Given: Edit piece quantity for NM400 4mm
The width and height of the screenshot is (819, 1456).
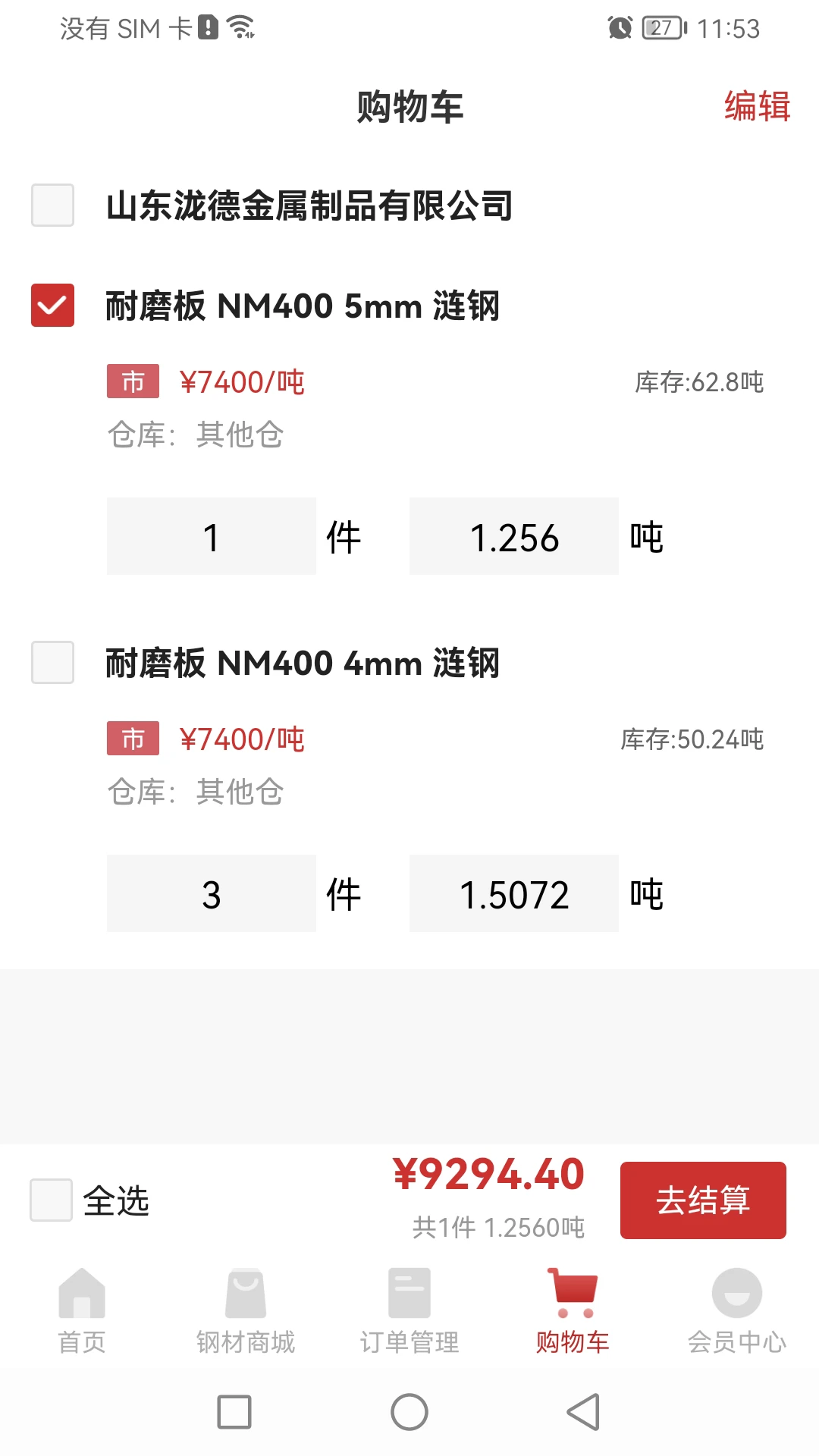Looking at the screenshot, I should (211, 894).
